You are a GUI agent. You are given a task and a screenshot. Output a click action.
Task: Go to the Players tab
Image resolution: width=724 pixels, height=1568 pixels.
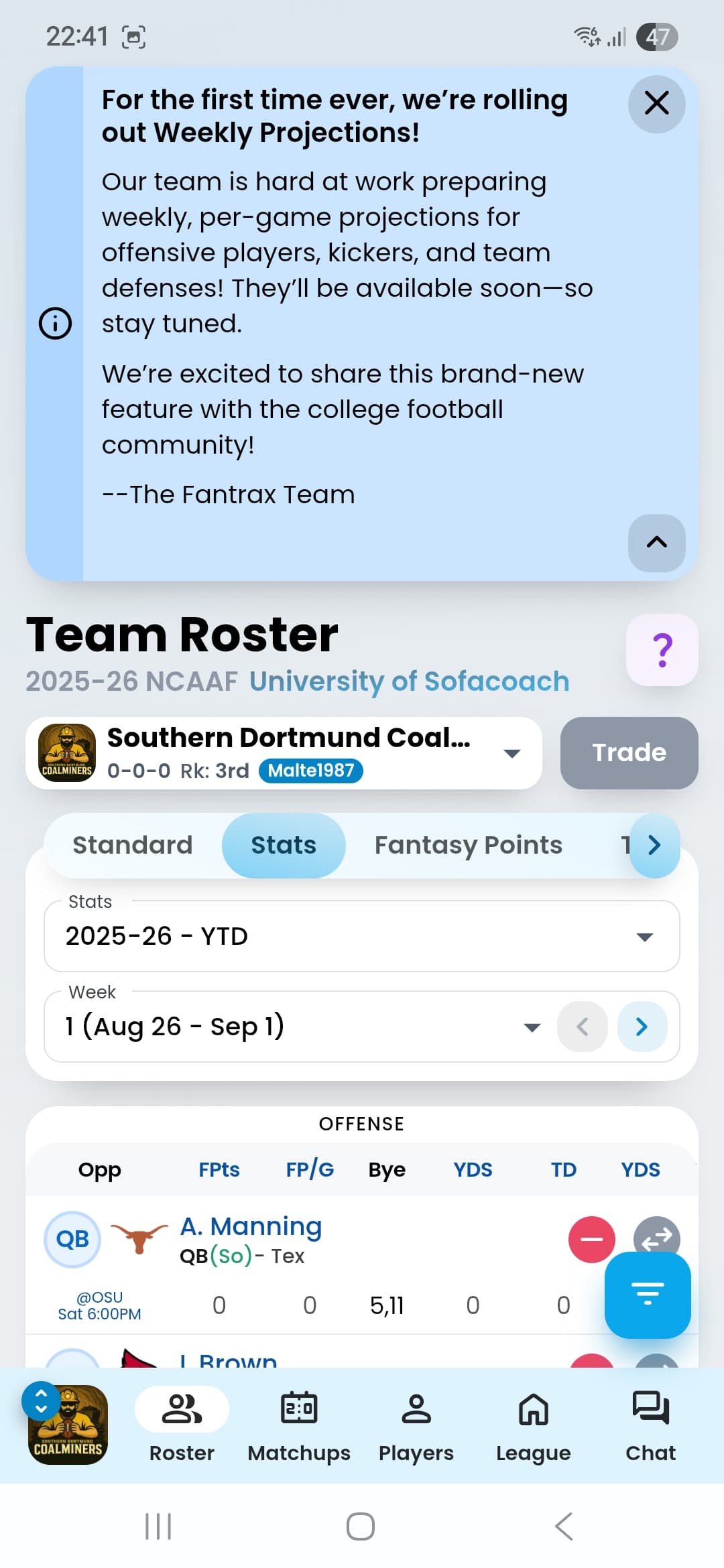pyautogui.click(x=416, y=1425)
